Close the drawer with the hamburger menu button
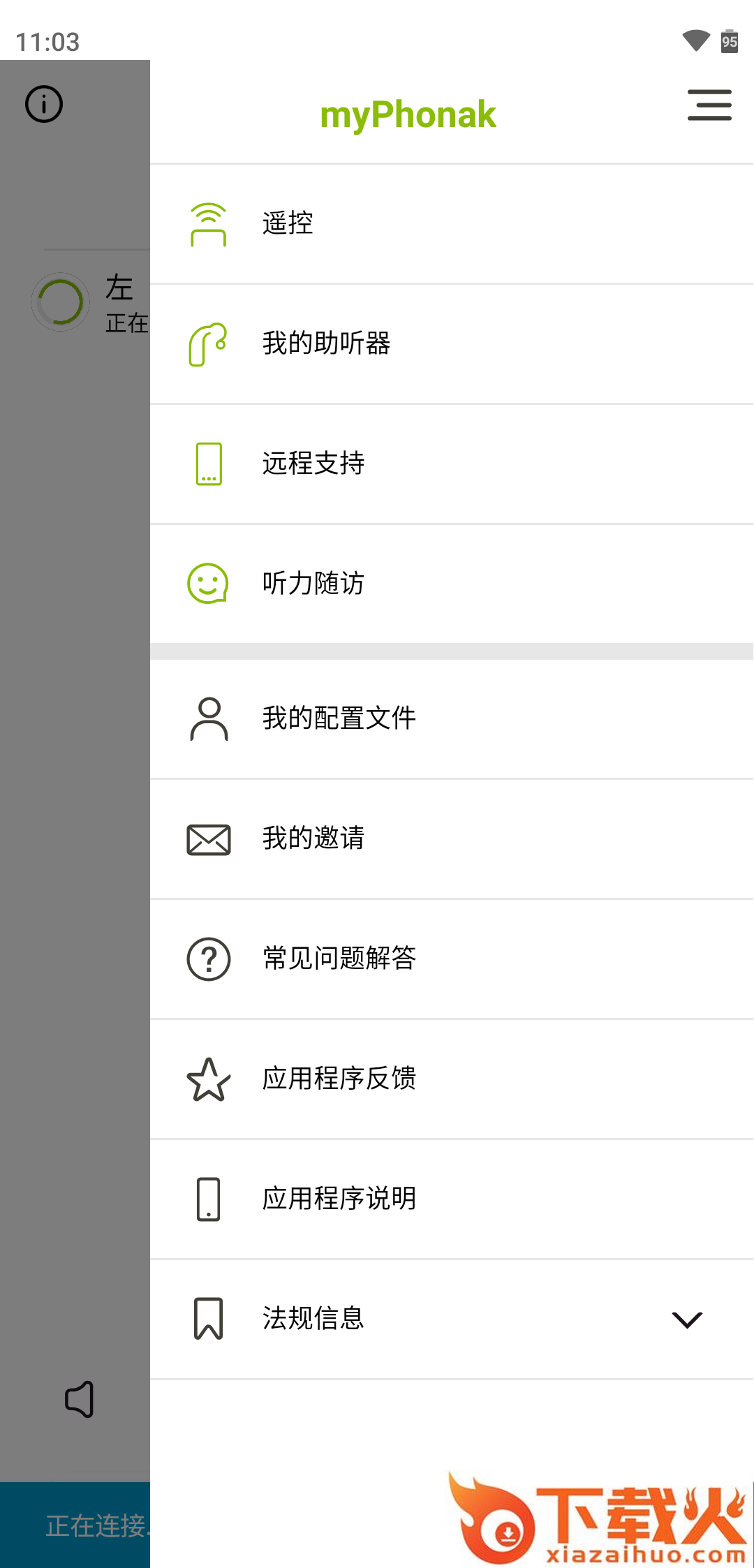The height and width of the screenshot is (1568, 754). [x=709, y=105]
